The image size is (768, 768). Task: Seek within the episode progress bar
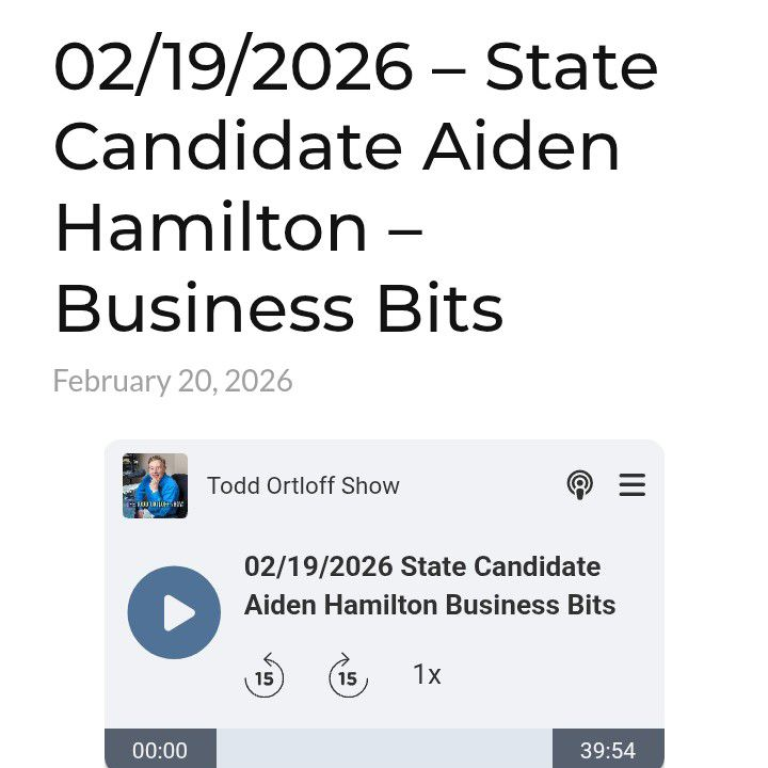pos(384,749)
